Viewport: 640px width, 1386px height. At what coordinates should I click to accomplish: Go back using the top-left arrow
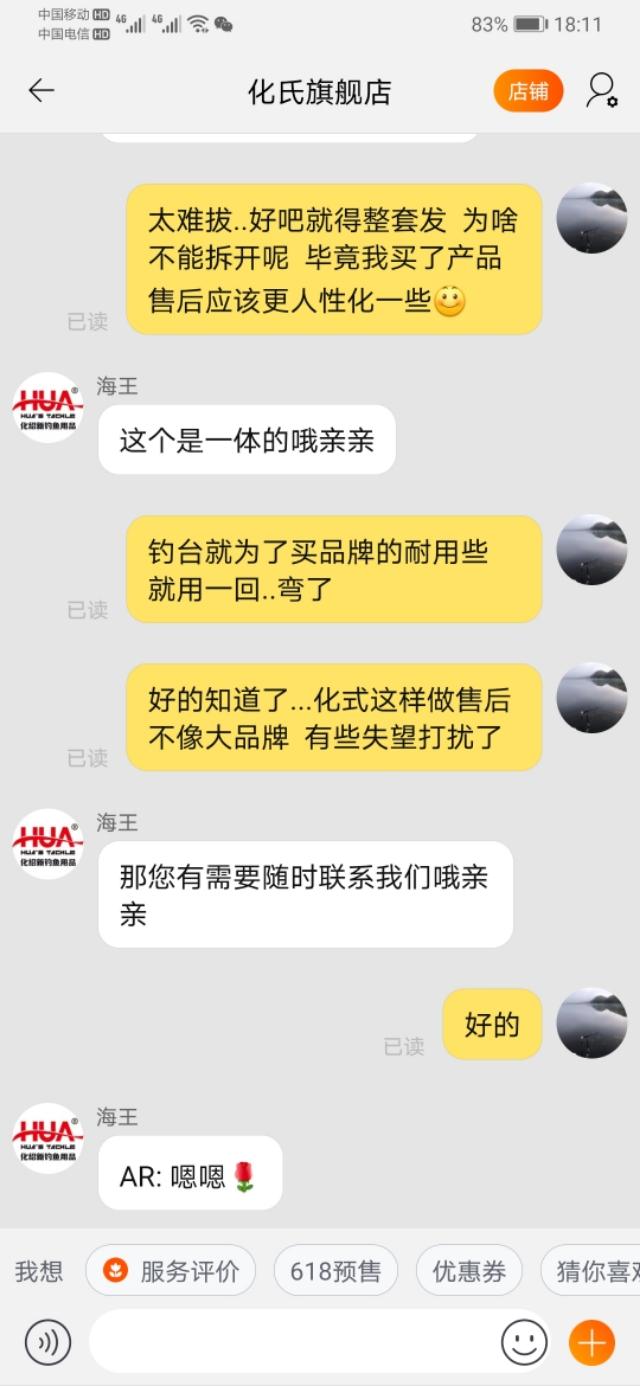pos(41,91)
